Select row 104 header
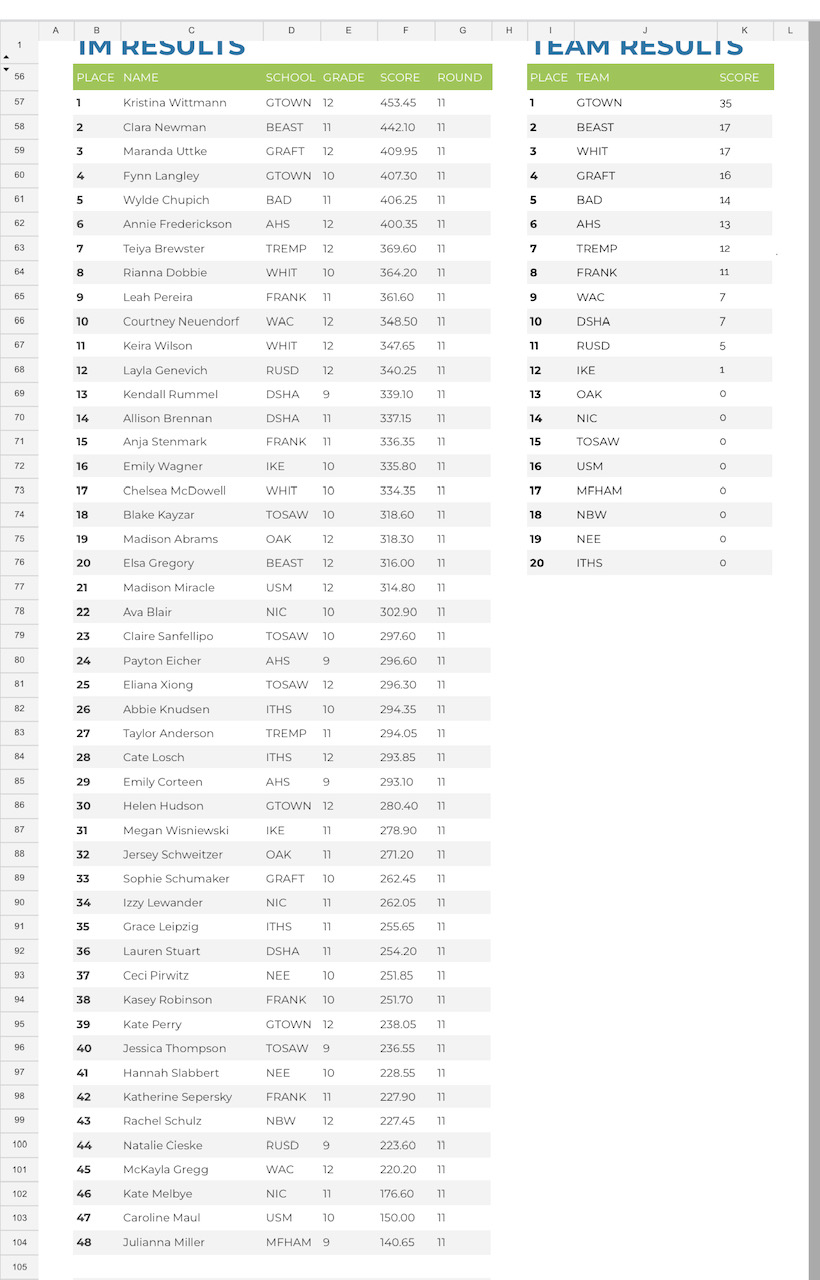Image resolution: width=820 pixels, height=1280 pixels. (x=19, y=1242)
